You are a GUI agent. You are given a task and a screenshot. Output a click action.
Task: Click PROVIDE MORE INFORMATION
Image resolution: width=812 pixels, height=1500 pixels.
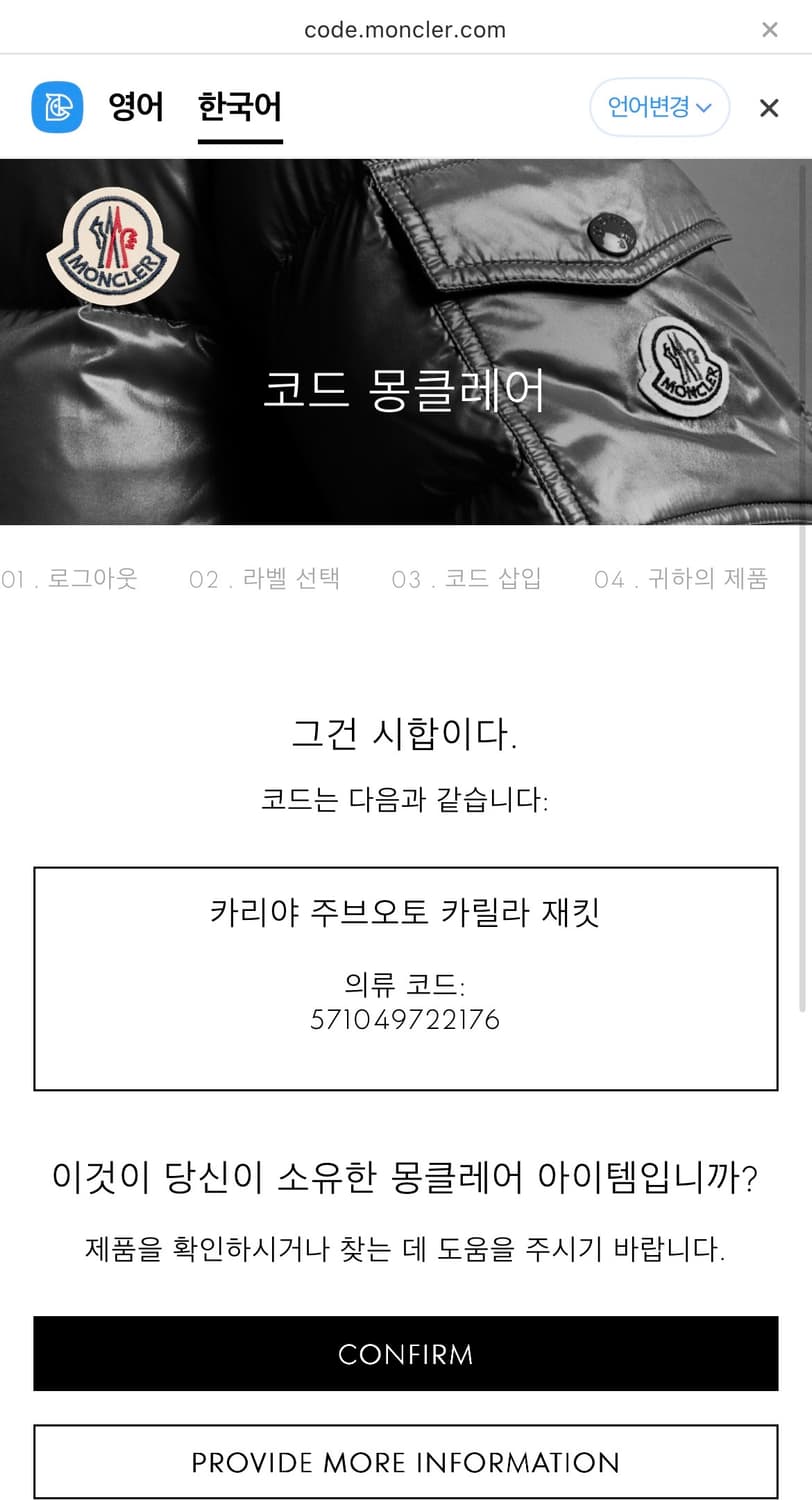(406, 1461)
